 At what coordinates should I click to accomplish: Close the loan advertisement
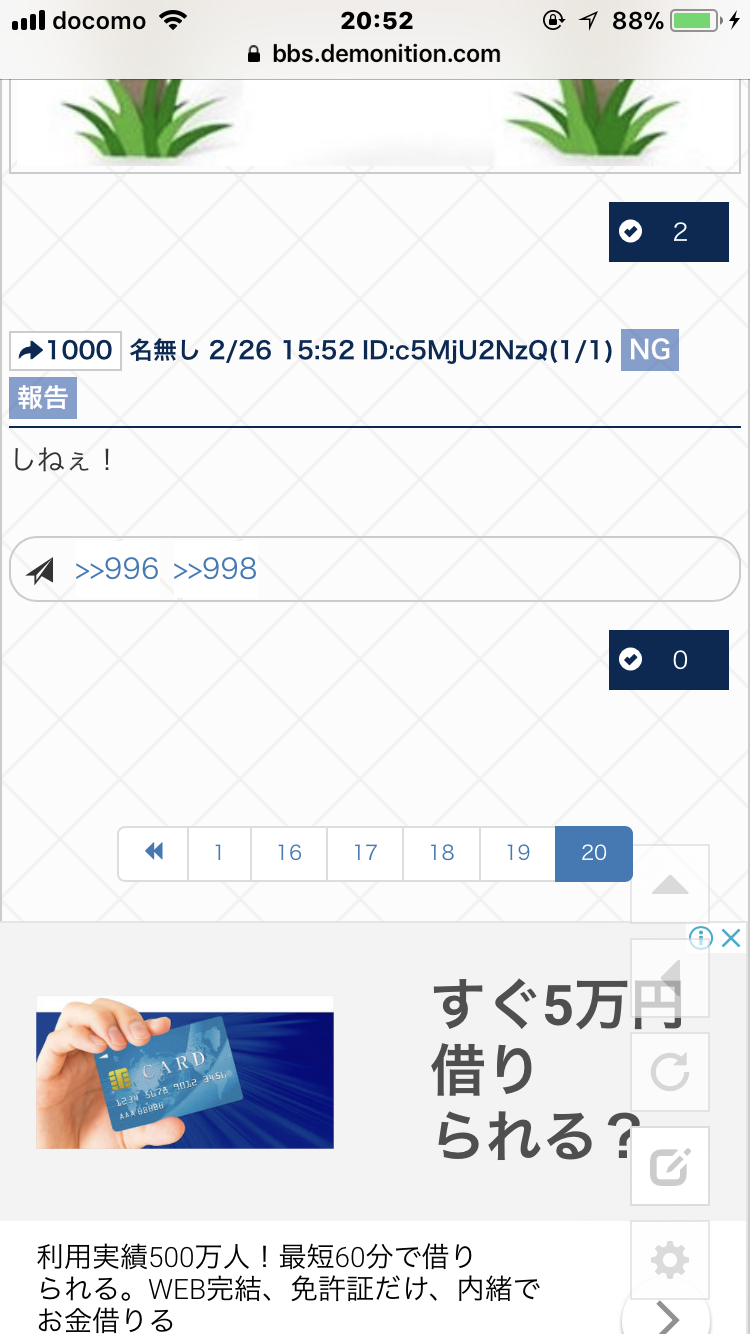coord(732,938)
